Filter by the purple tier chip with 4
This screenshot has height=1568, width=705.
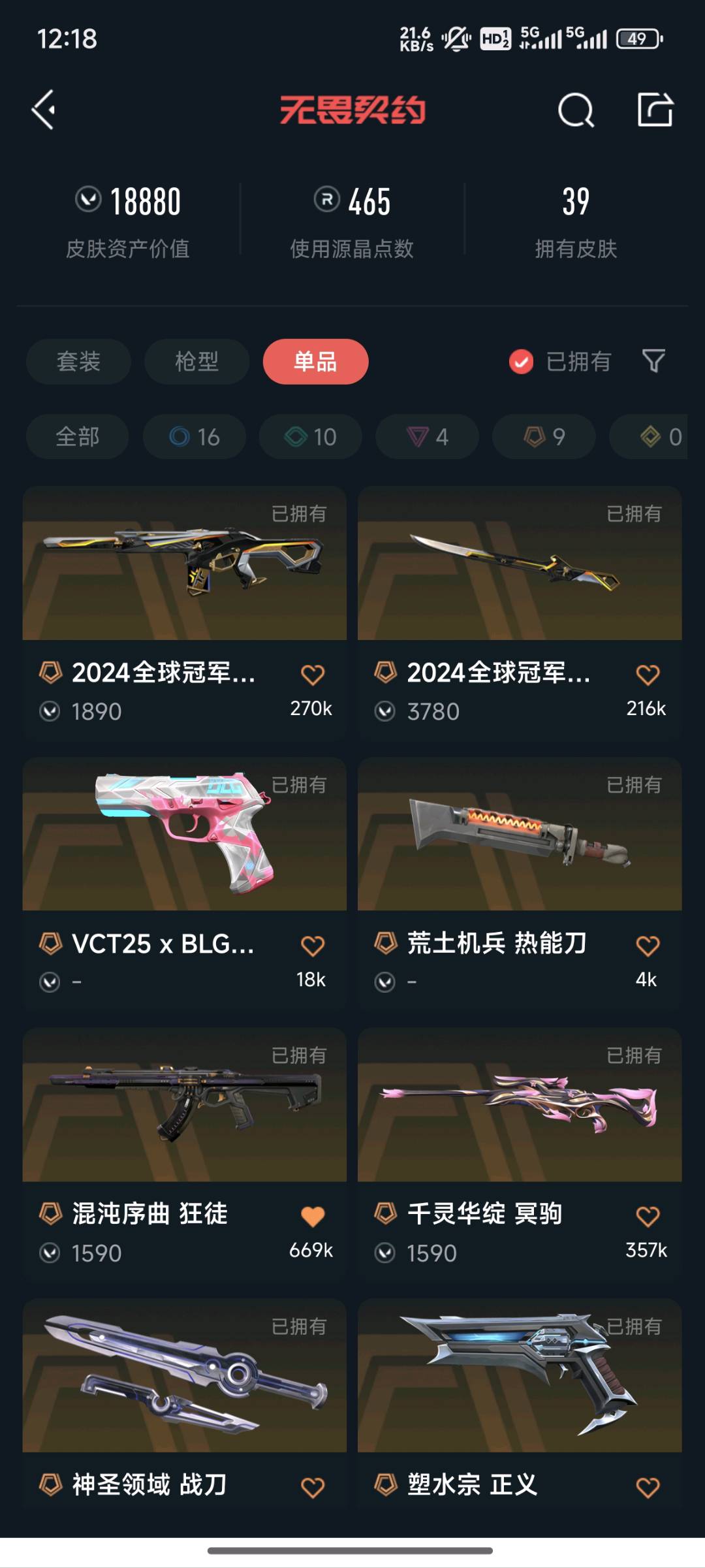coord(427,436)
